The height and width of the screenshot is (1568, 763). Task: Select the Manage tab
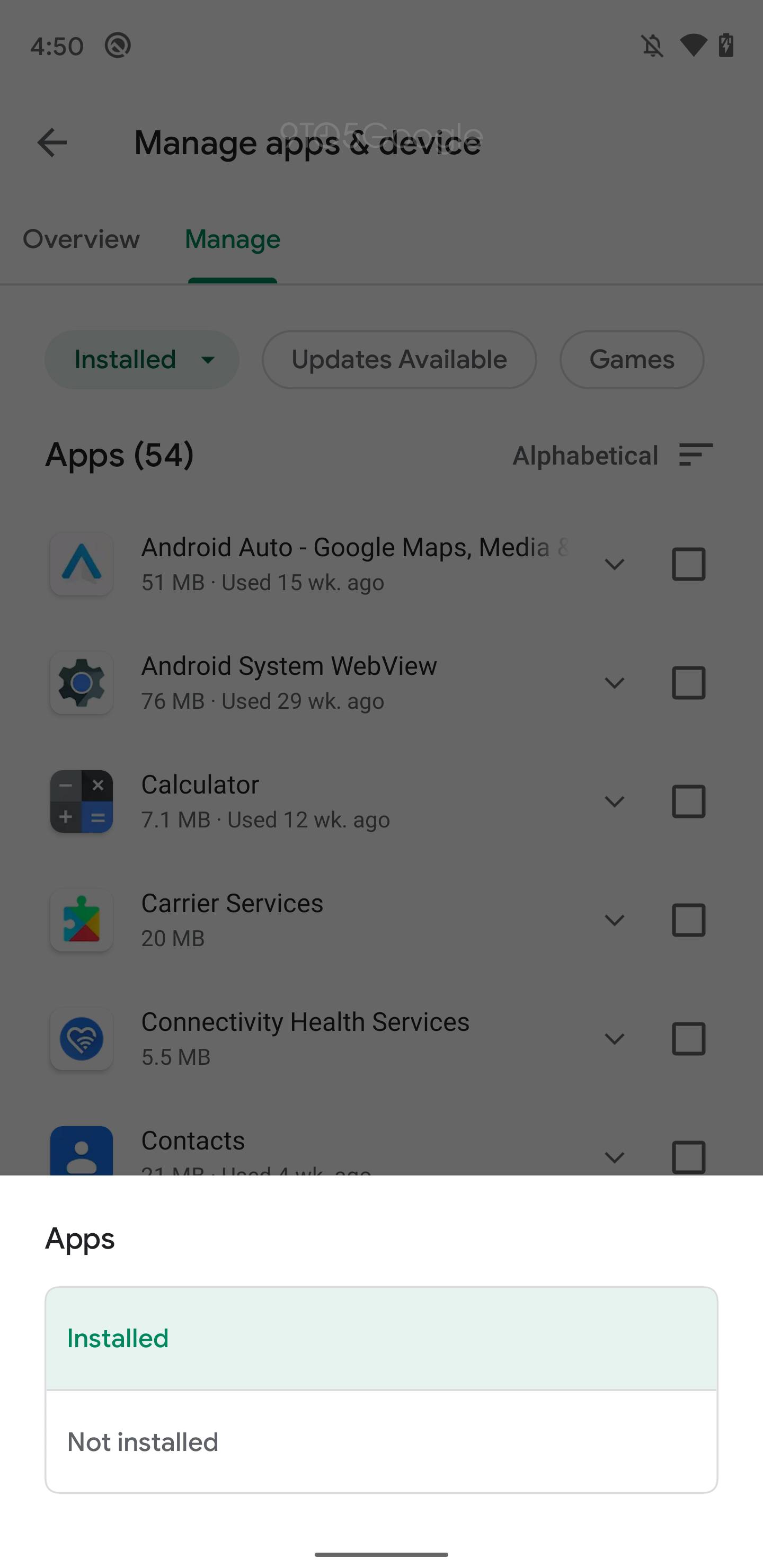(232, 239)
